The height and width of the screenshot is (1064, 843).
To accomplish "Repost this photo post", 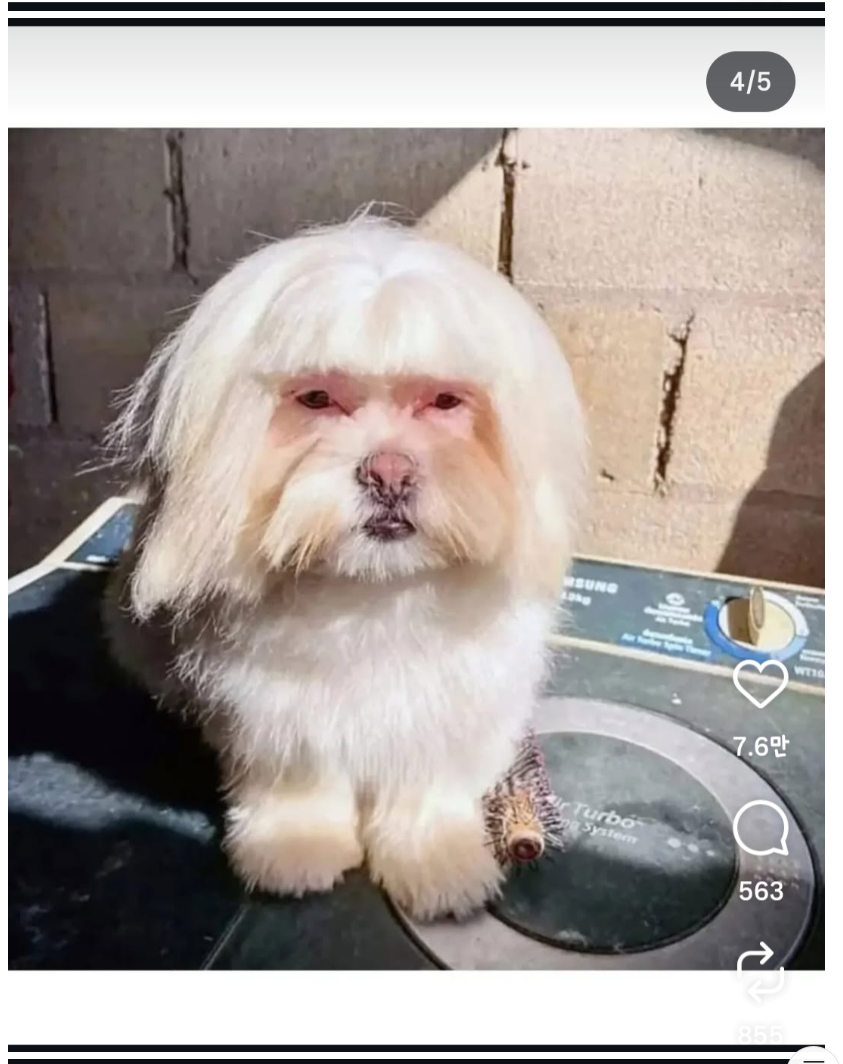I will pyautogui.click(x=760, y=971).
